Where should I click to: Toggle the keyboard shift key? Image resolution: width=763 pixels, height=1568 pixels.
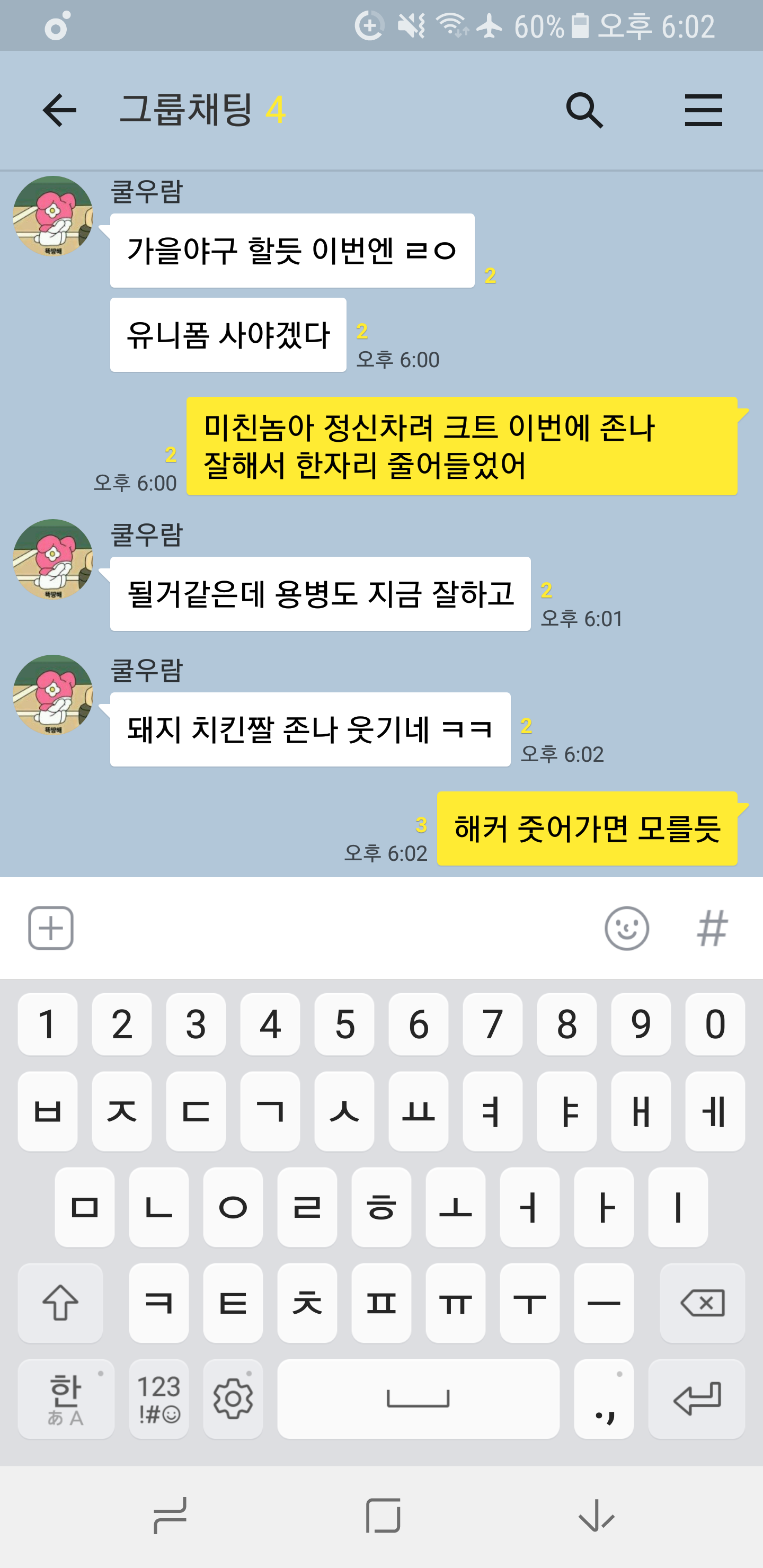click(60, 1303)
